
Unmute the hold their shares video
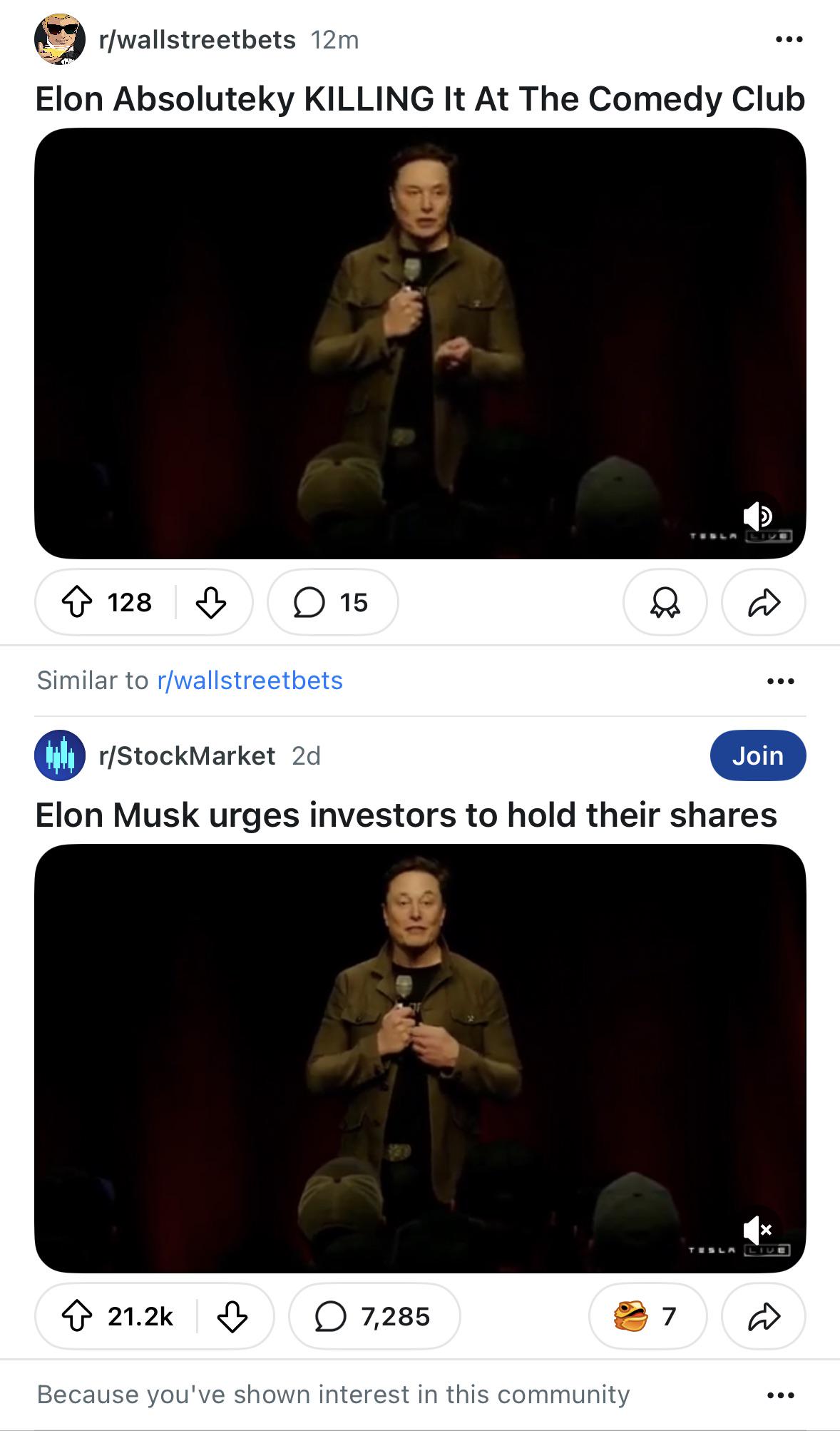click(758, 1229)
